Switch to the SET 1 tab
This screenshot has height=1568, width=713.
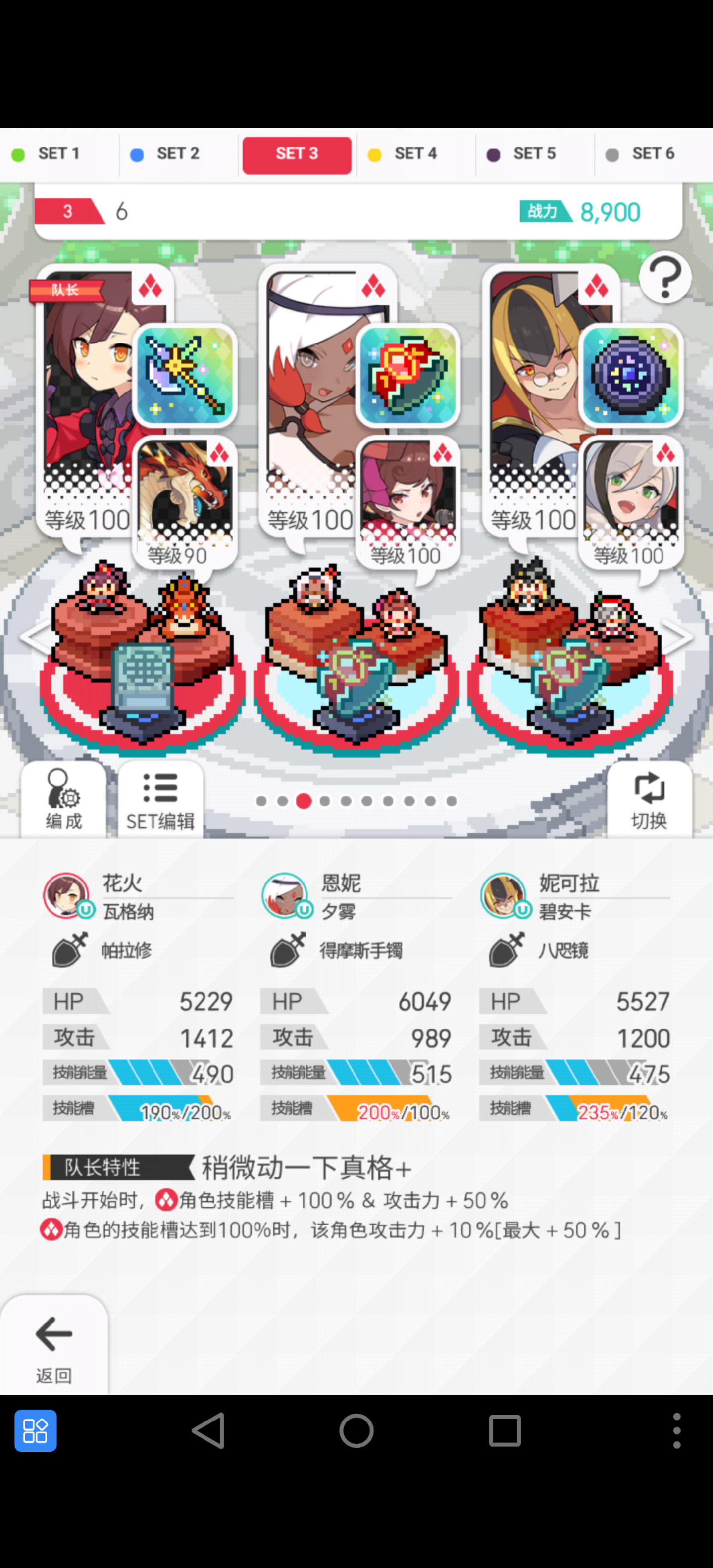pyautogui.click(x=59, y=154)
